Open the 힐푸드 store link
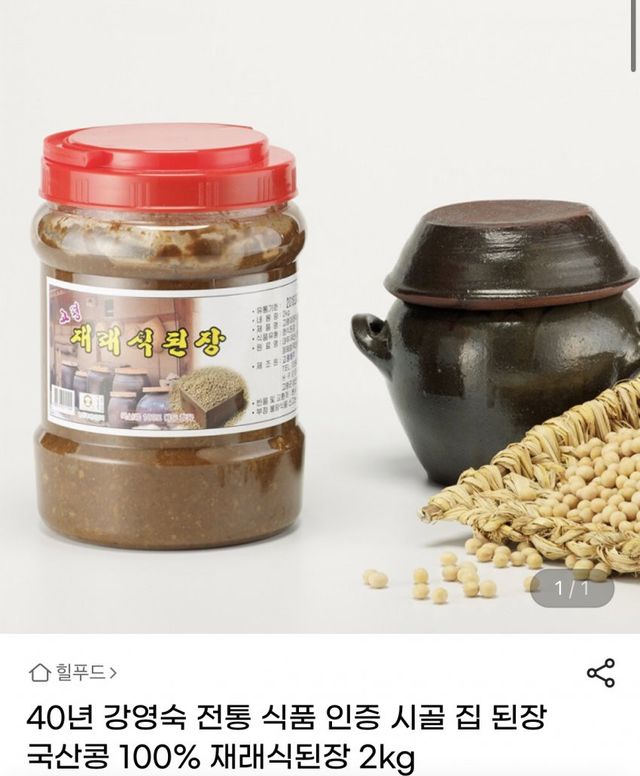640x776 pixels. point(73,672)
